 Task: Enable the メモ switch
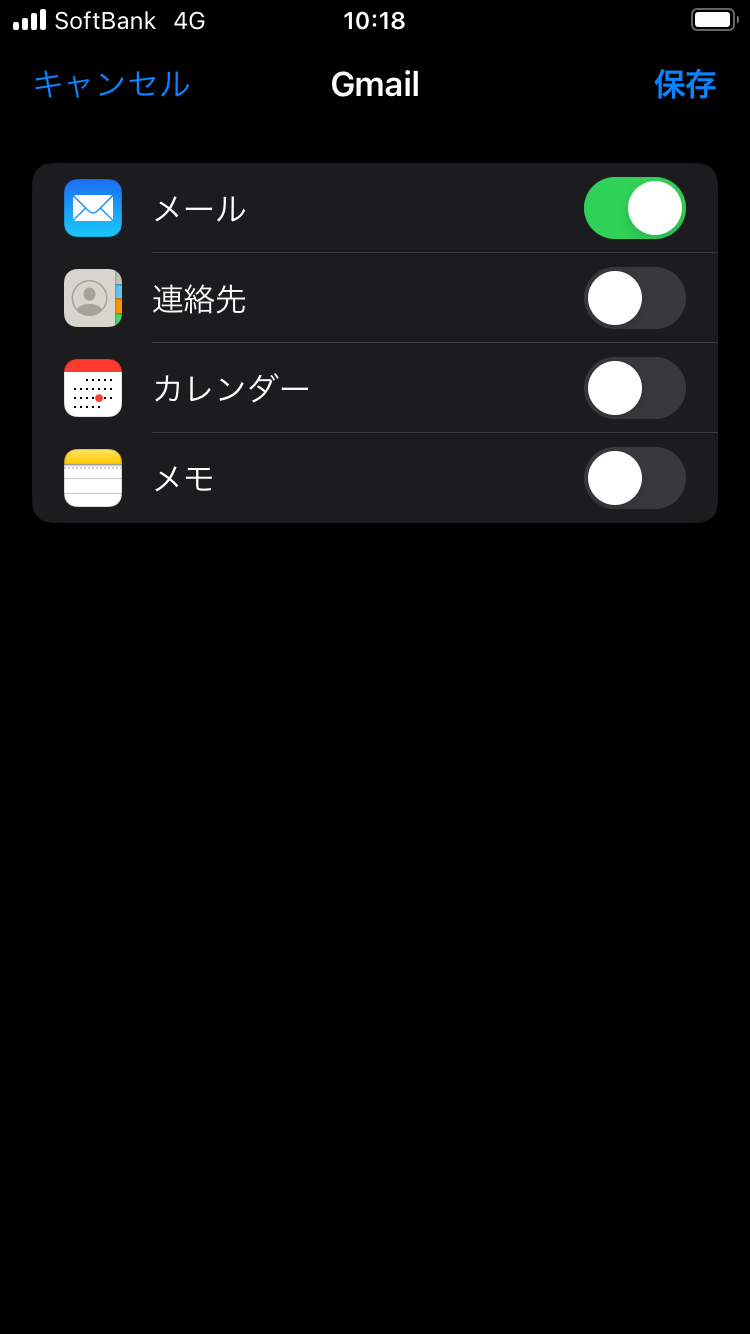tap(635, 478)
